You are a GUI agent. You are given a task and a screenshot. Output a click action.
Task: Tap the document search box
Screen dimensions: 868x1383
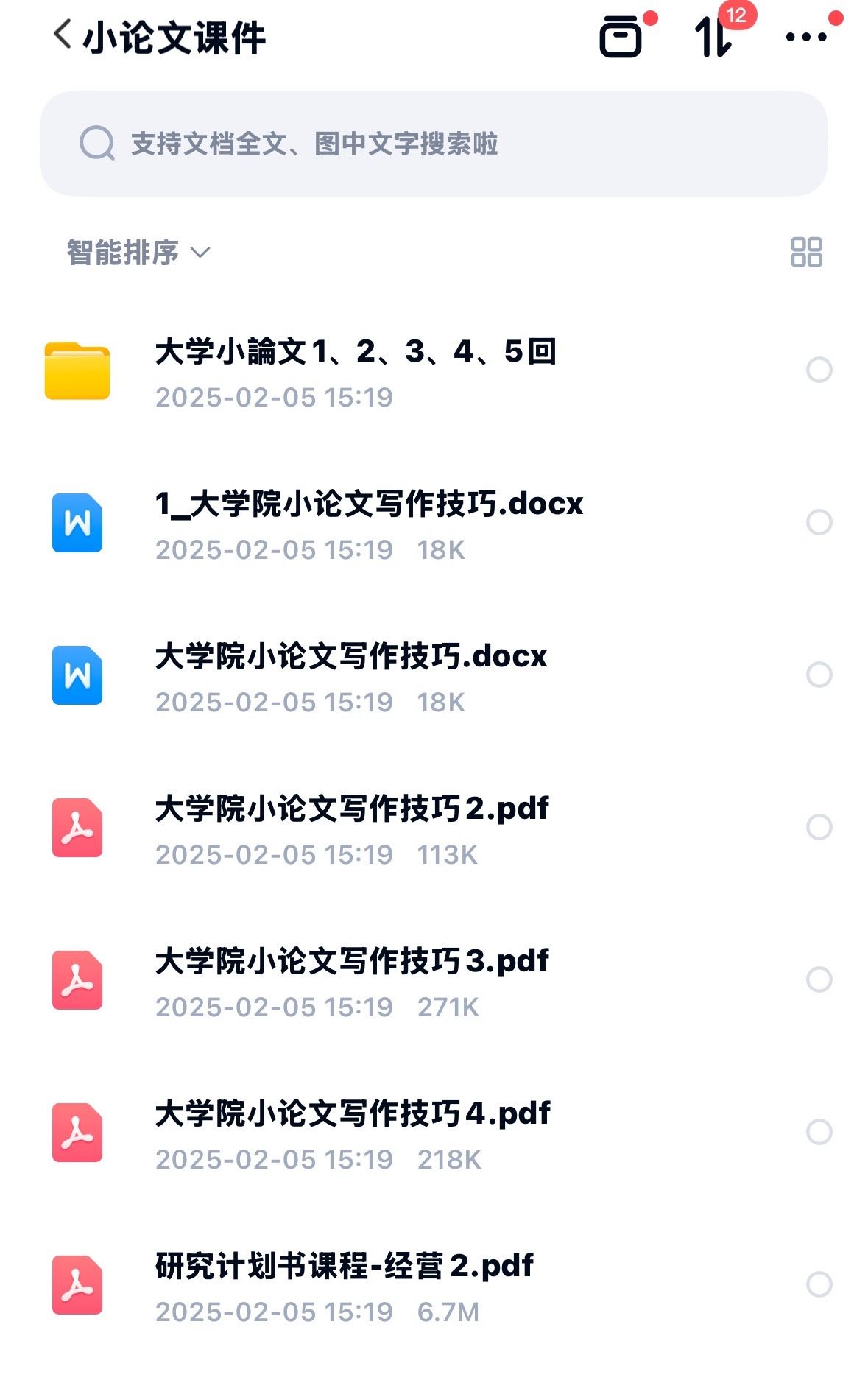[x=434, y=144]
